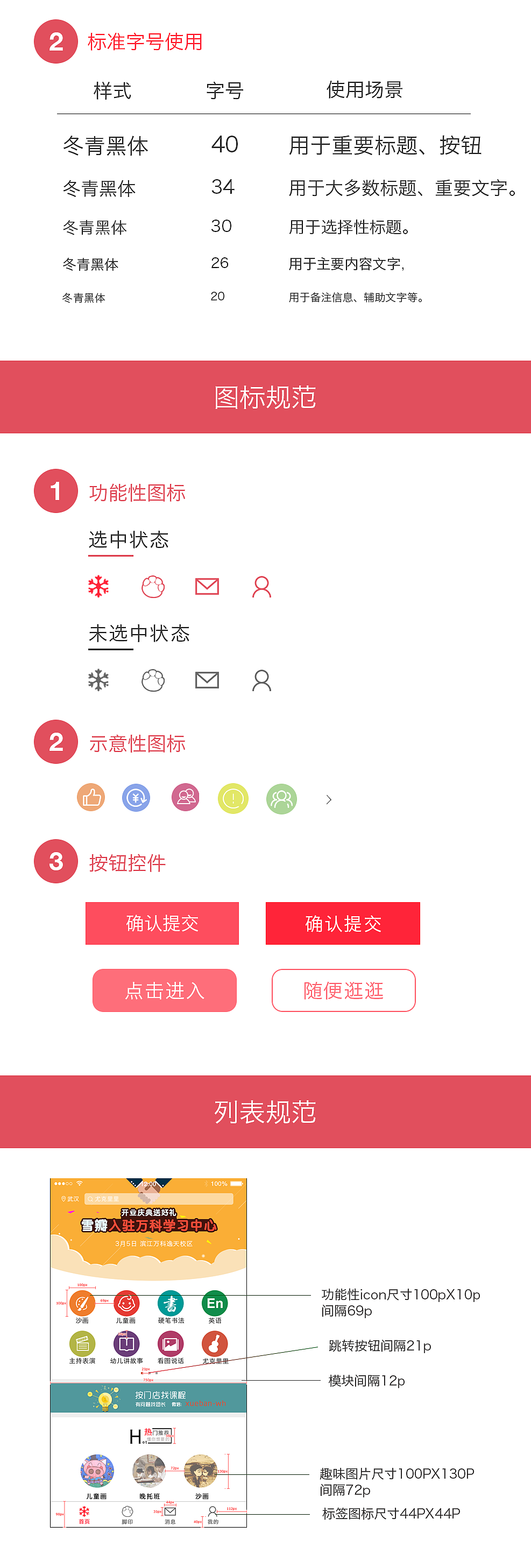The image size is (531, 1568).
Task: Expand more 示意性 icons via right chevron
Action: coord(329,799)
